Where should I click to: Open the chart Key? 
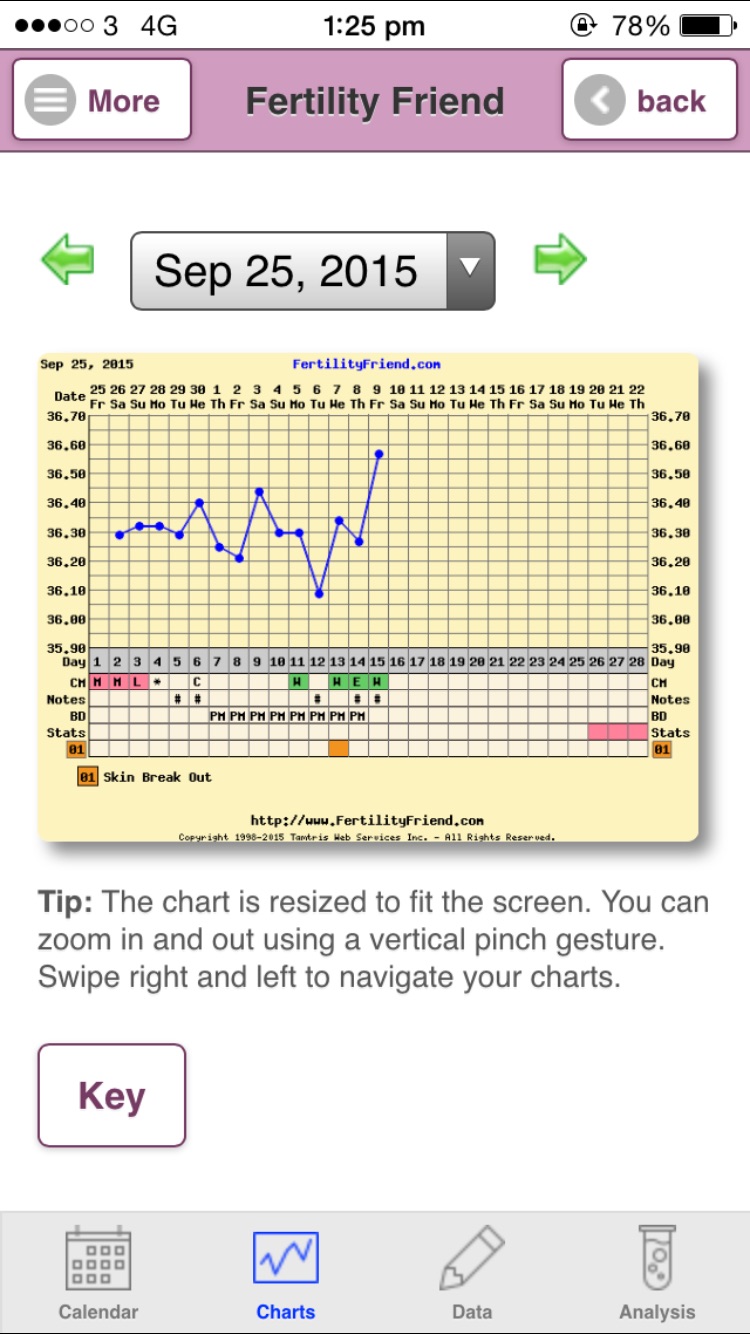tap(112, 1096)
